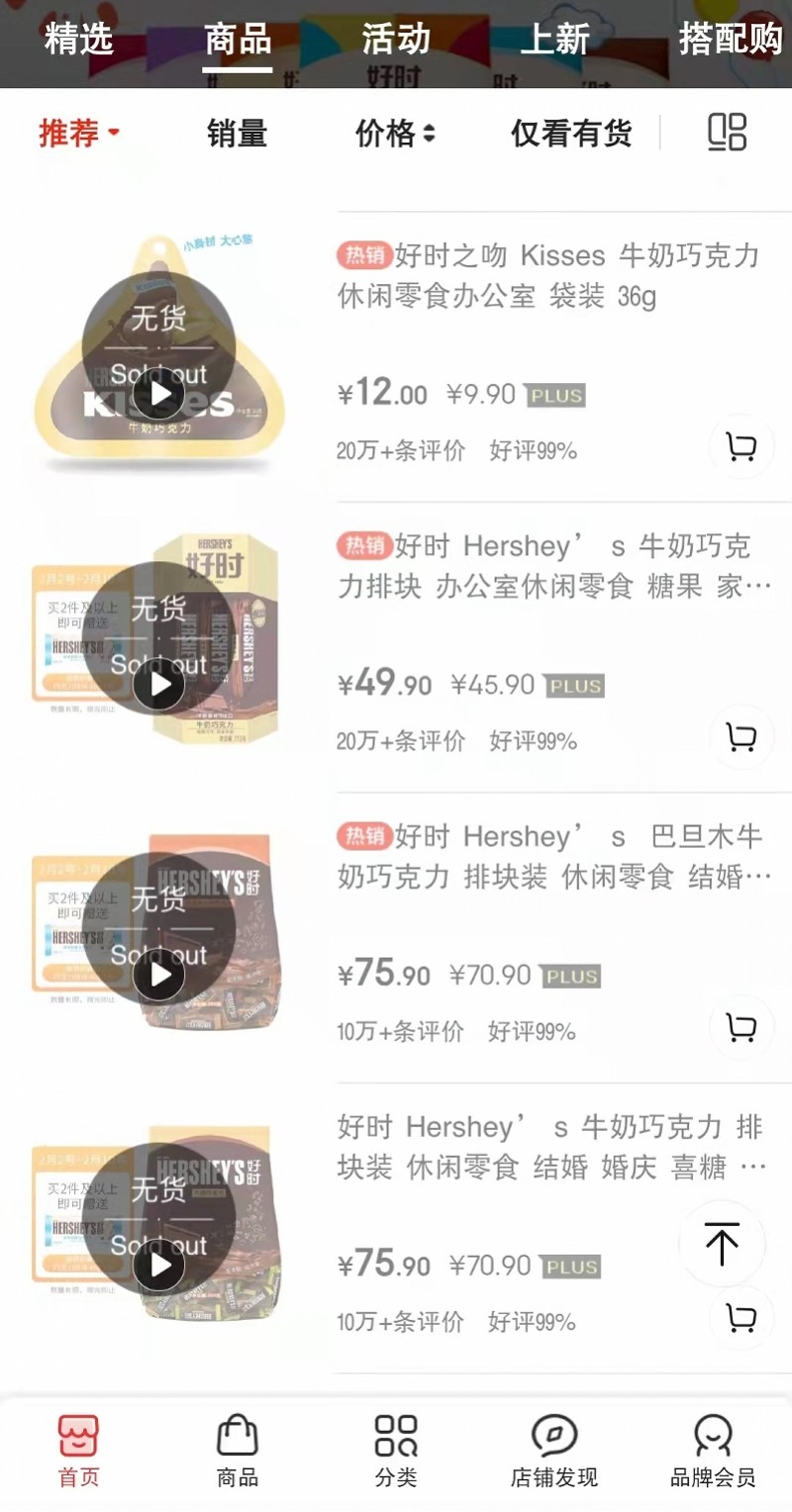The width and height of the screenshot is (792, 1512).
Task: View the Hershey's 巴旦木牛奶巧克力 product
Action: [x=549, y=857]
